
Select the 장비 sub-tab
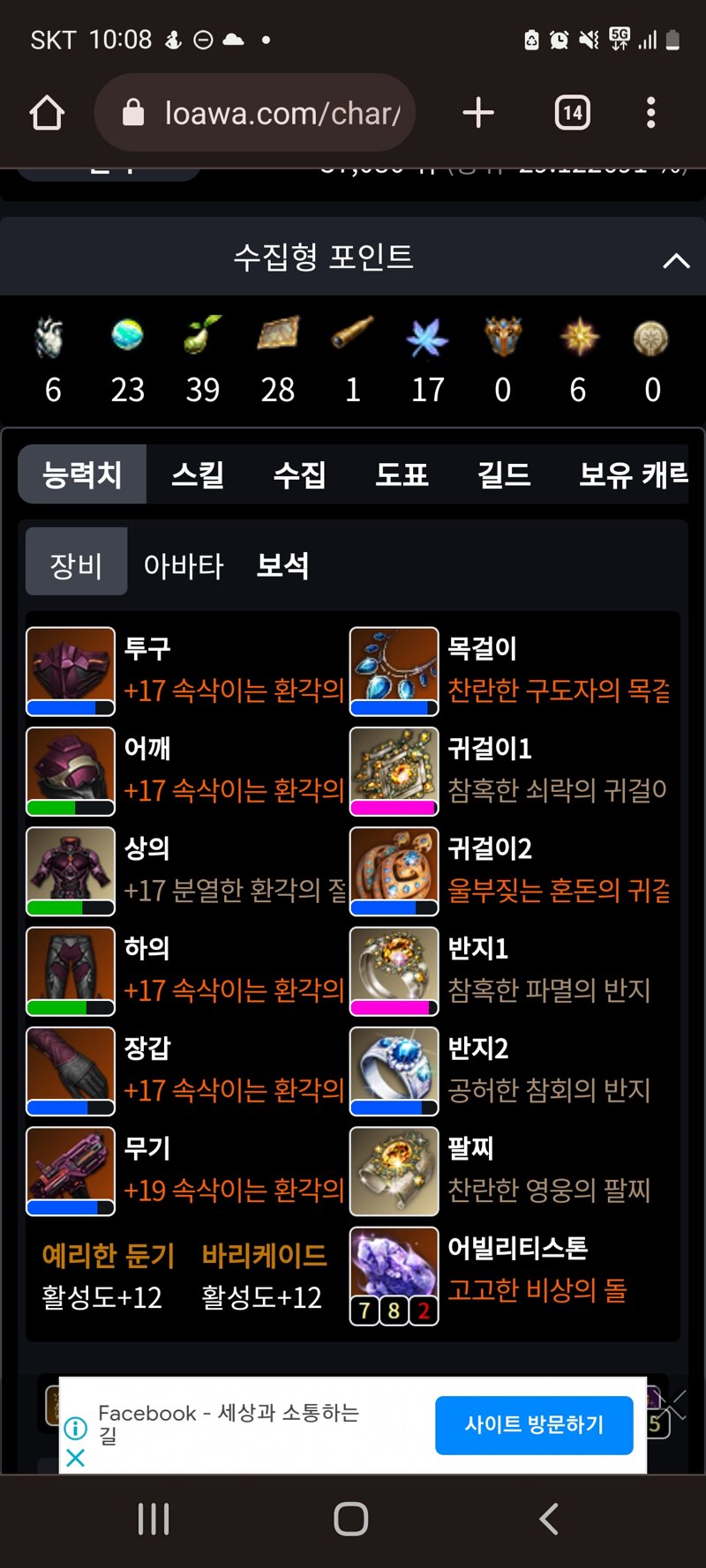click(x=76, y=565)
